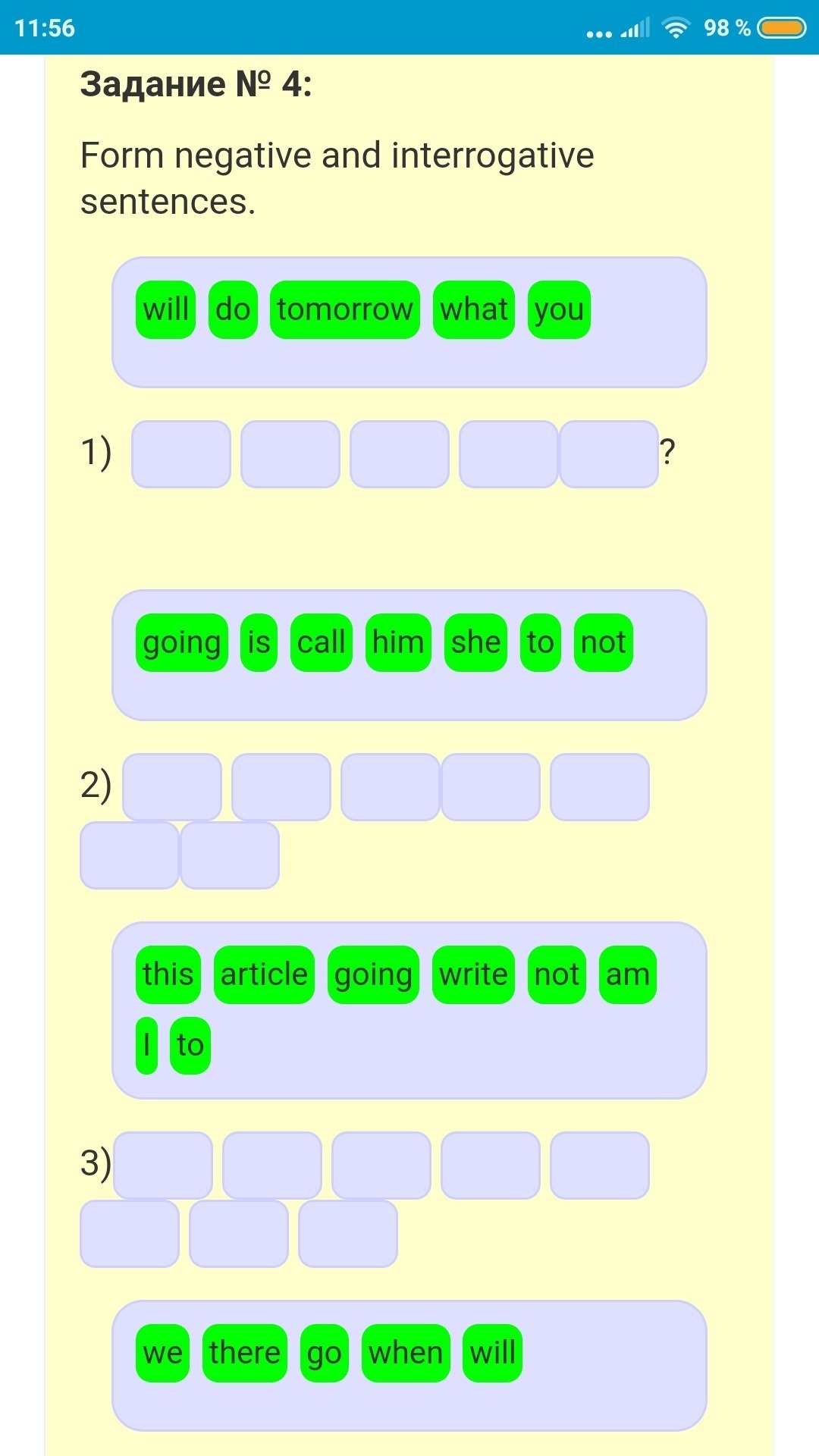The height and width of the screenshot is (1456, 819).
Task: Tap the first empty slot of sentence 1
Action: pyautogui.click(x=181, y=454)
